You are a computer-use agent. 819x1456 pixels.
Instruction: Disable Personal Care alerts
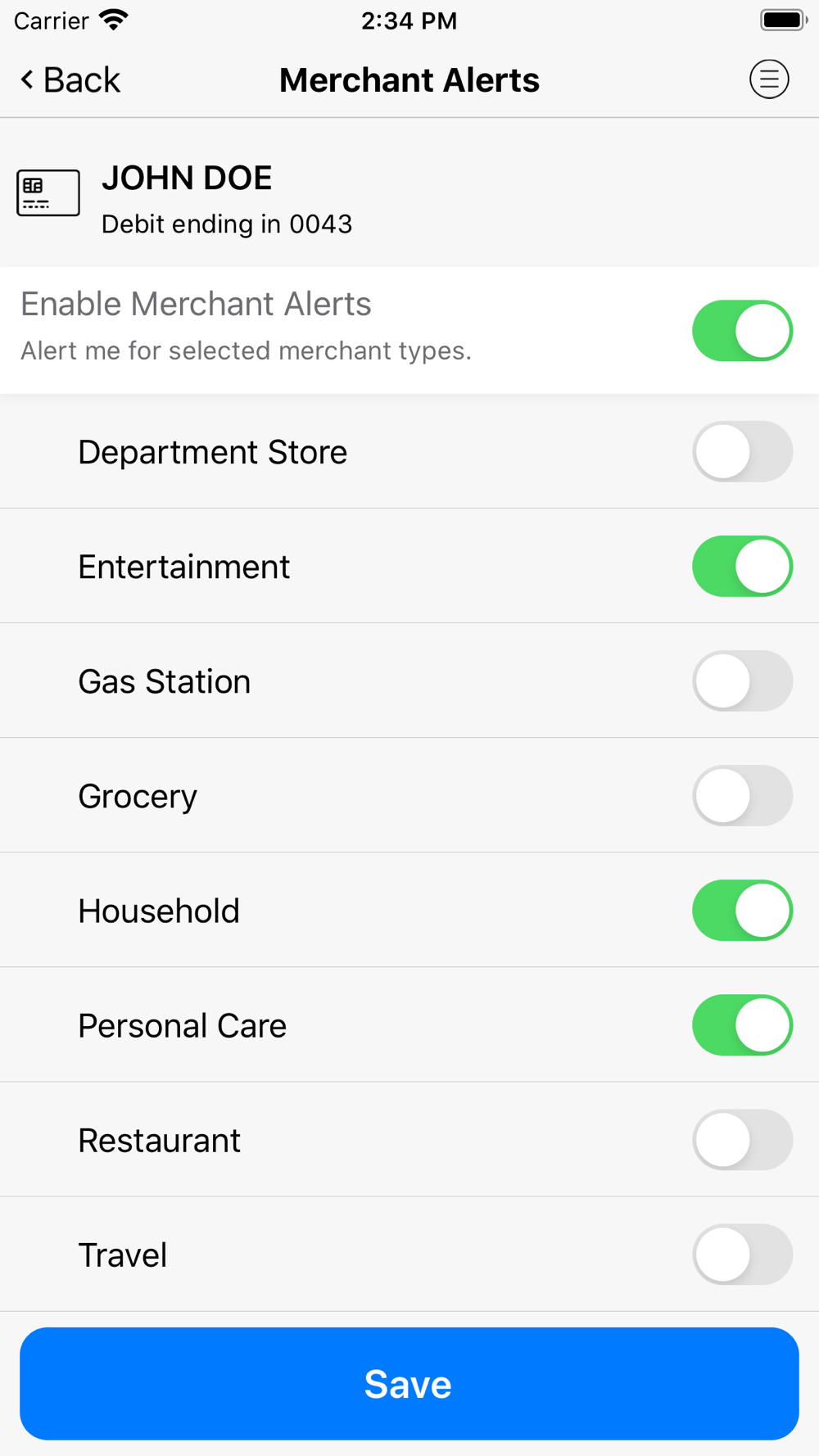pyautogui.click(x=742, y=1025)
